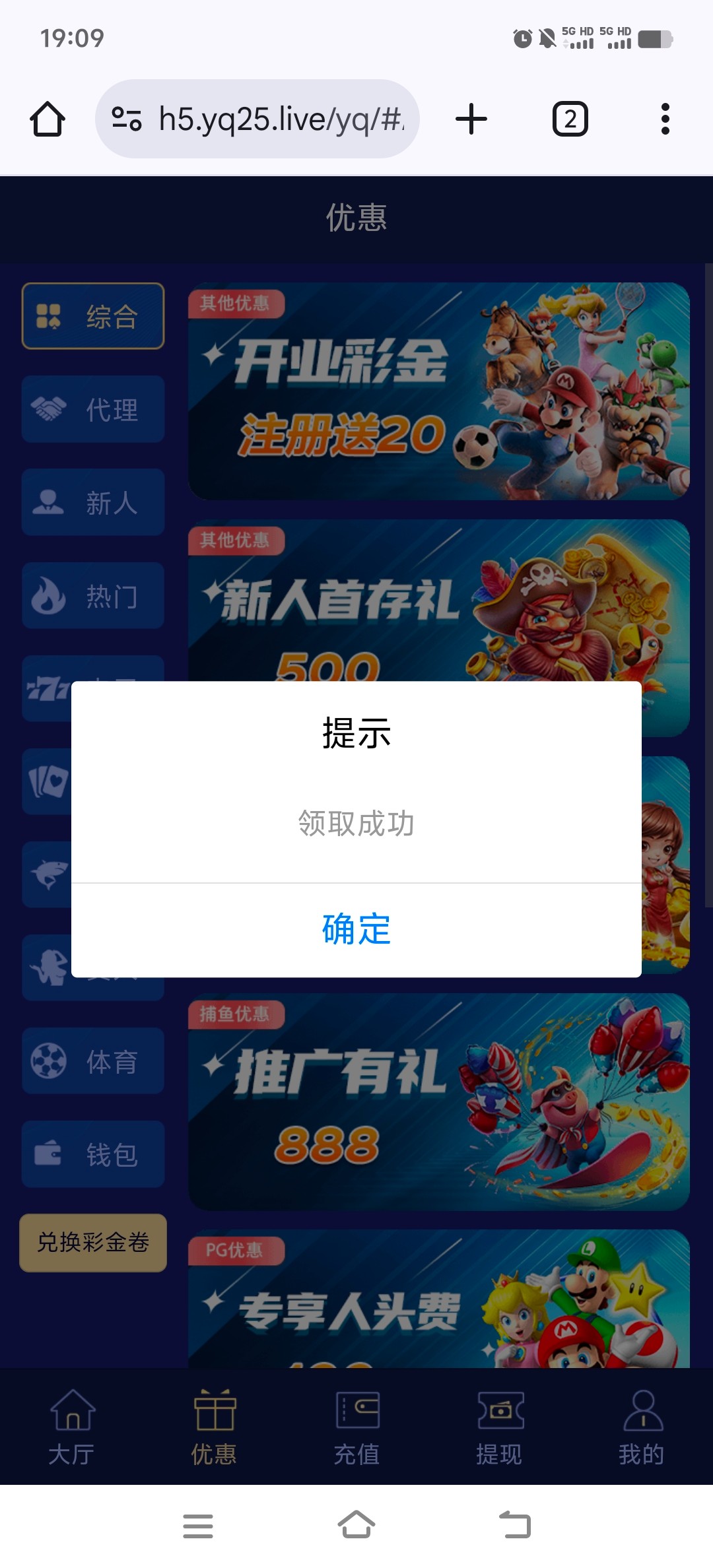Switch to the 我的 tab
The width and height of the screenshot is (713, 1568).
pyautogui.click(x=641, y=1425)
